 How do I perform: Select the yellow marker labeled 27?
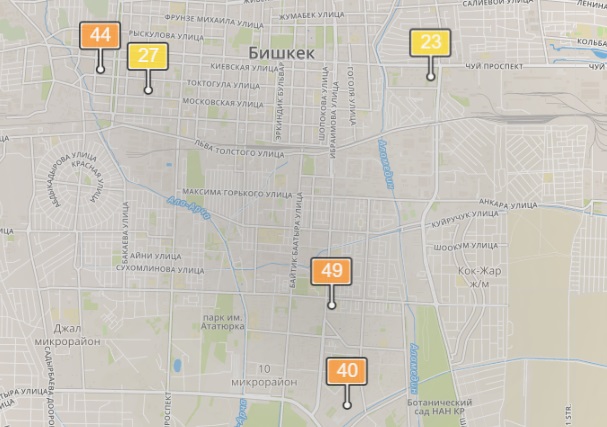coord(148,56)
